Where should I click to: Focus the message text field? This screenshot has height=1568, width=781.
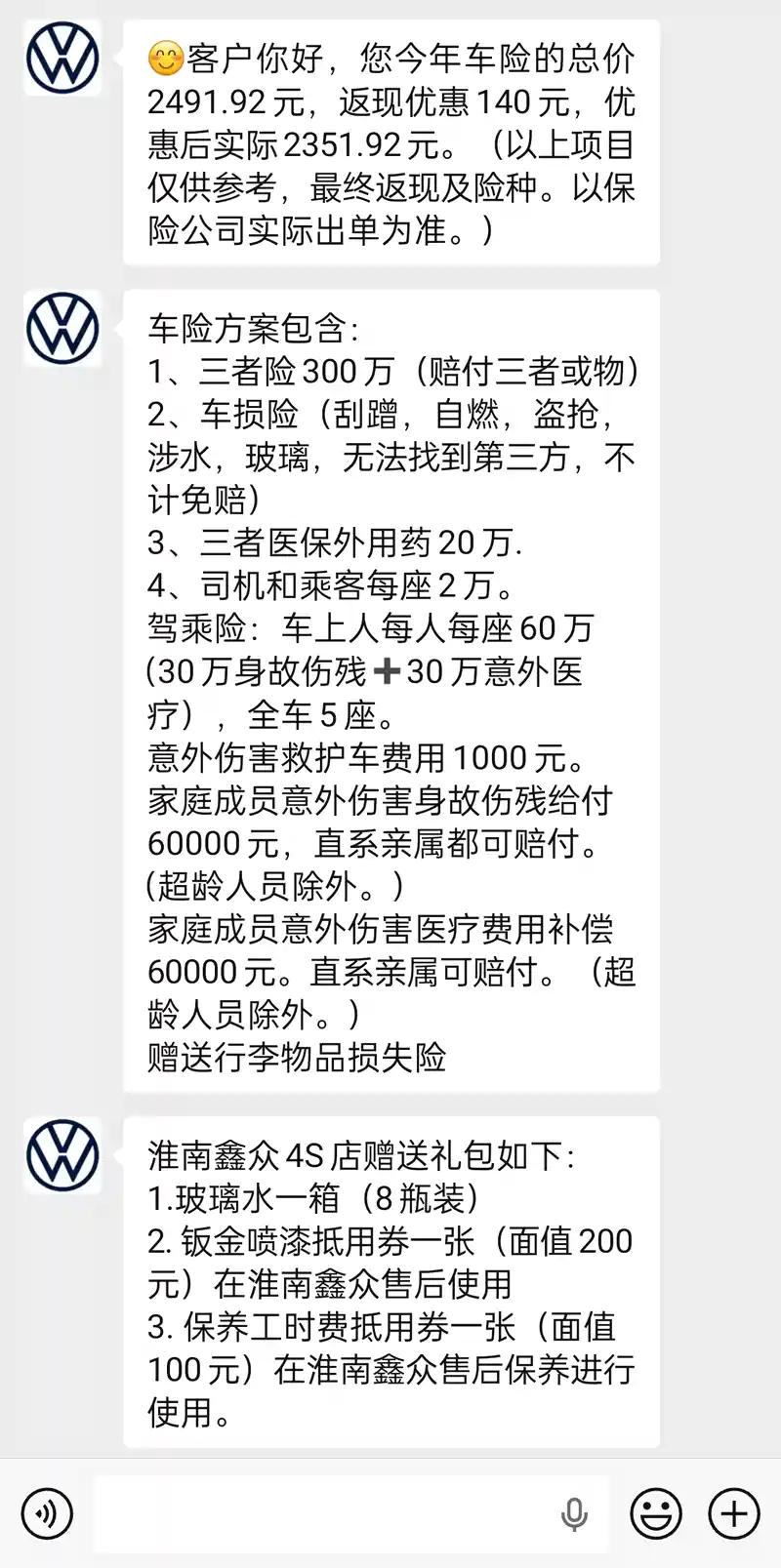pos(322,1513)
